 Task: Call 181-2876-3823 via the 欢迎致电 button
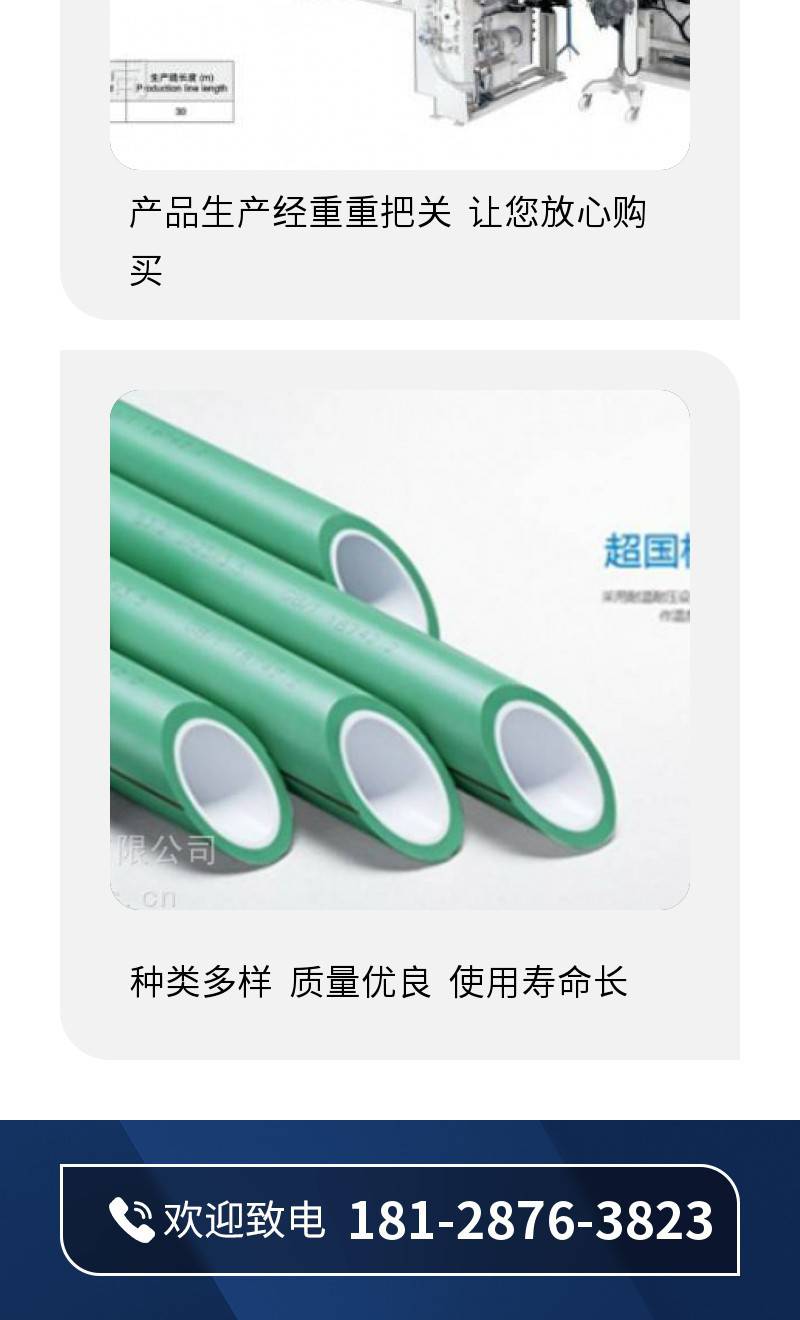pyautogui.click(x=400, y=1220)
